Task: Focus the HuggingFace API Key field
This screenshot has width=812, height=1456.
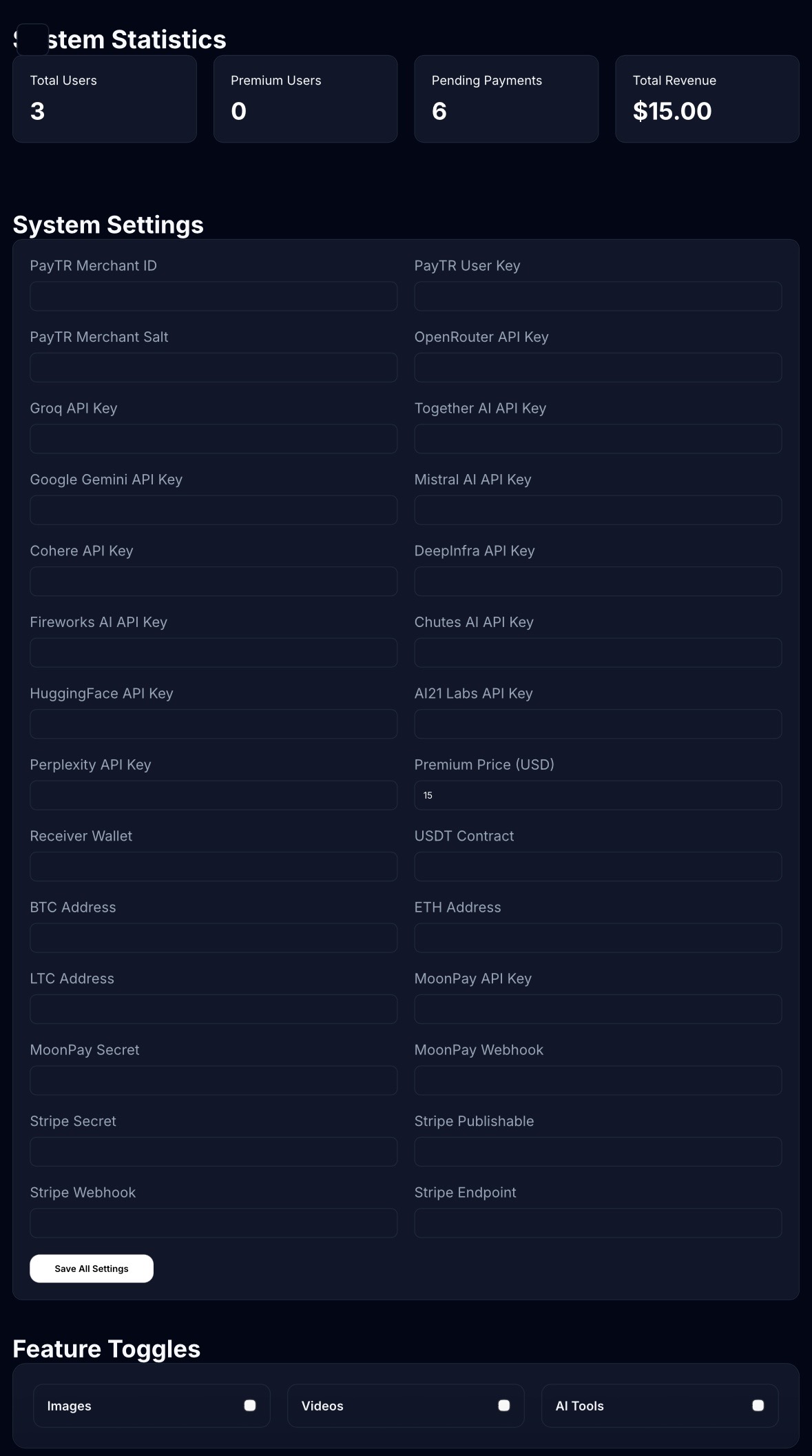Action: [x=214, y=724]
